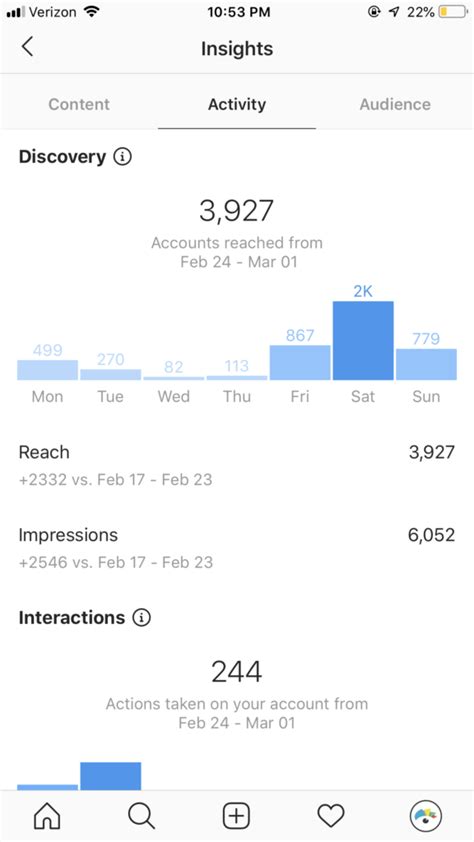Image resolution: width=474 pixels, height=842 pixels.
Task: Open the activity heart tab
Action: (331, 816)
